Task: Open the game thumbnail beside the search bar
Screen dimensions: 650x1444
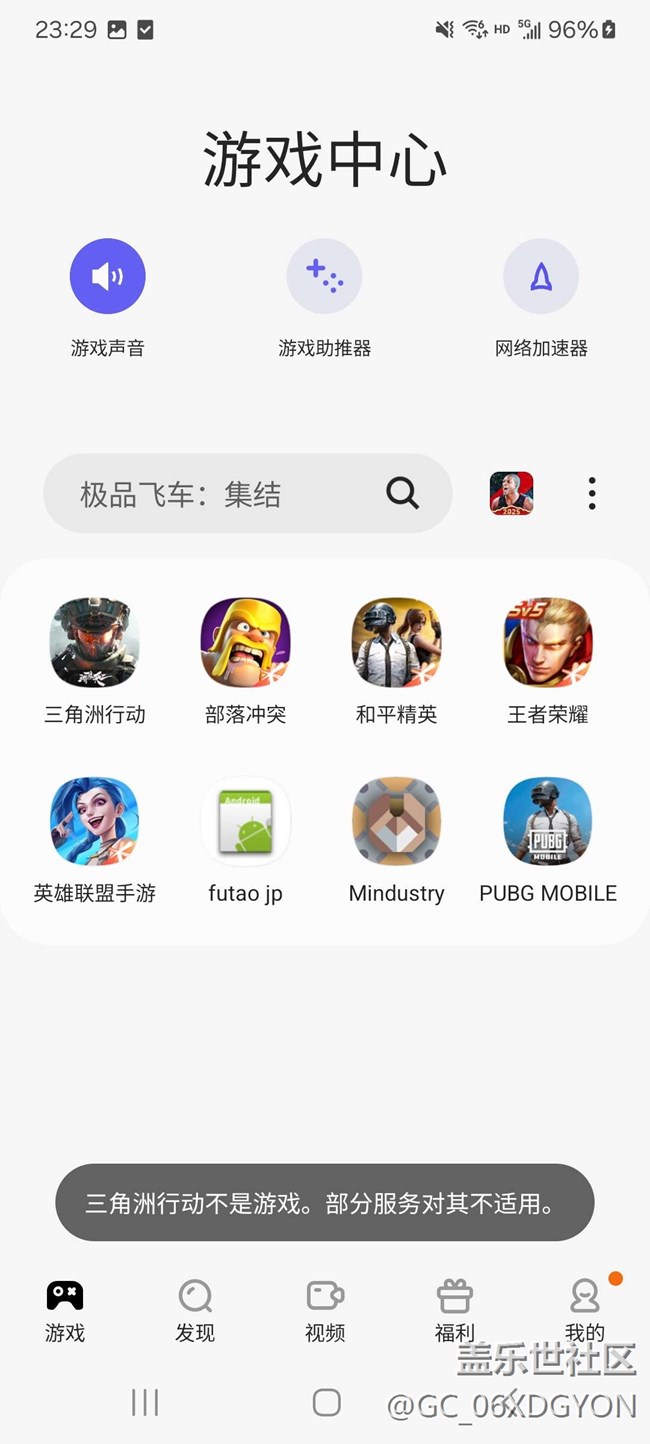Action: pos(511,493)
